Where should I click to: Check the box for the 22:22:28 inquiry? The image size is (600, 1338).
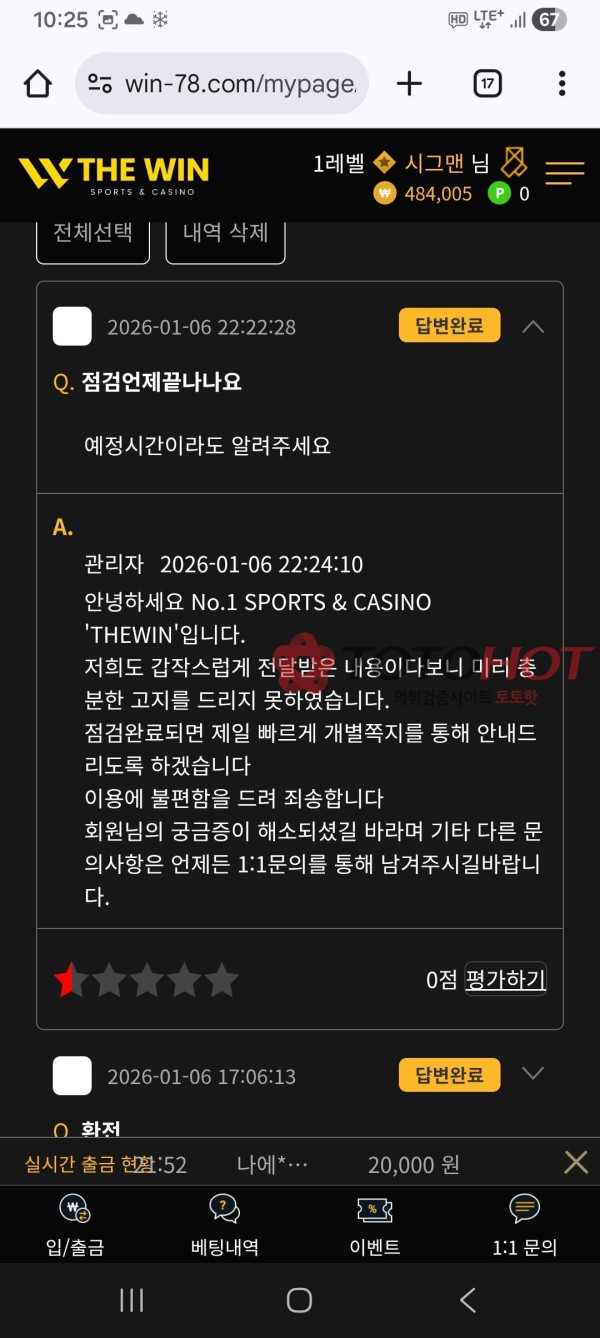[72, 327]
